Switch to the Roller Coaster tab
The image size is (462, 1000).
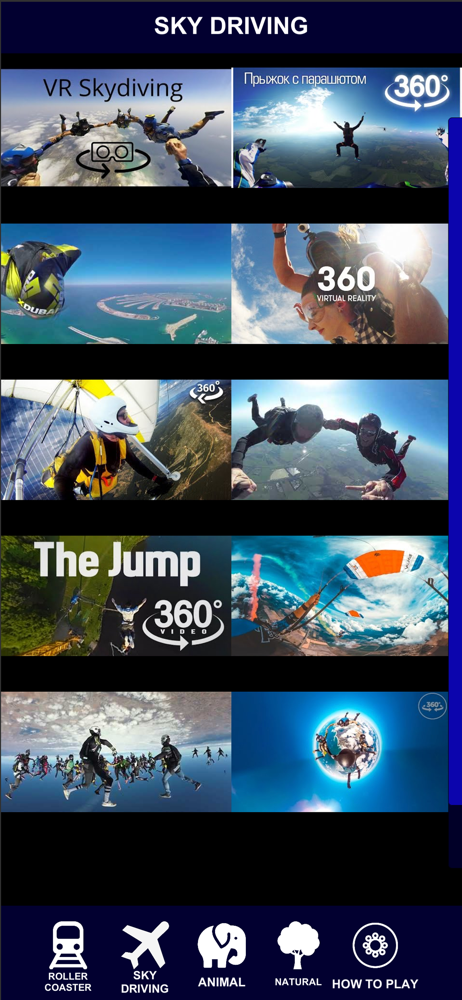67,957
